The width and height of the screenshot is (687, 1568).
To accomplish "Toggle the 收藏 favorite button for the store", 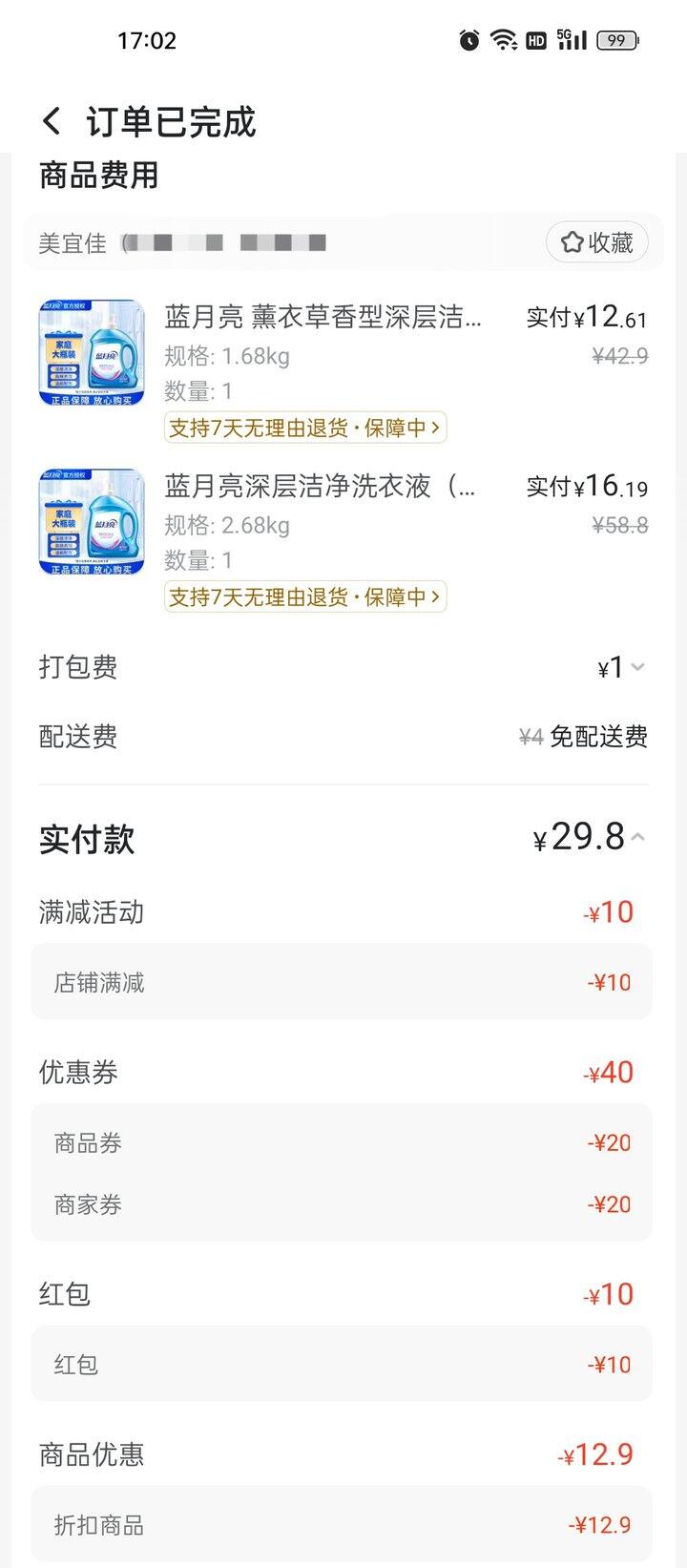I will [x=596, y=242].
